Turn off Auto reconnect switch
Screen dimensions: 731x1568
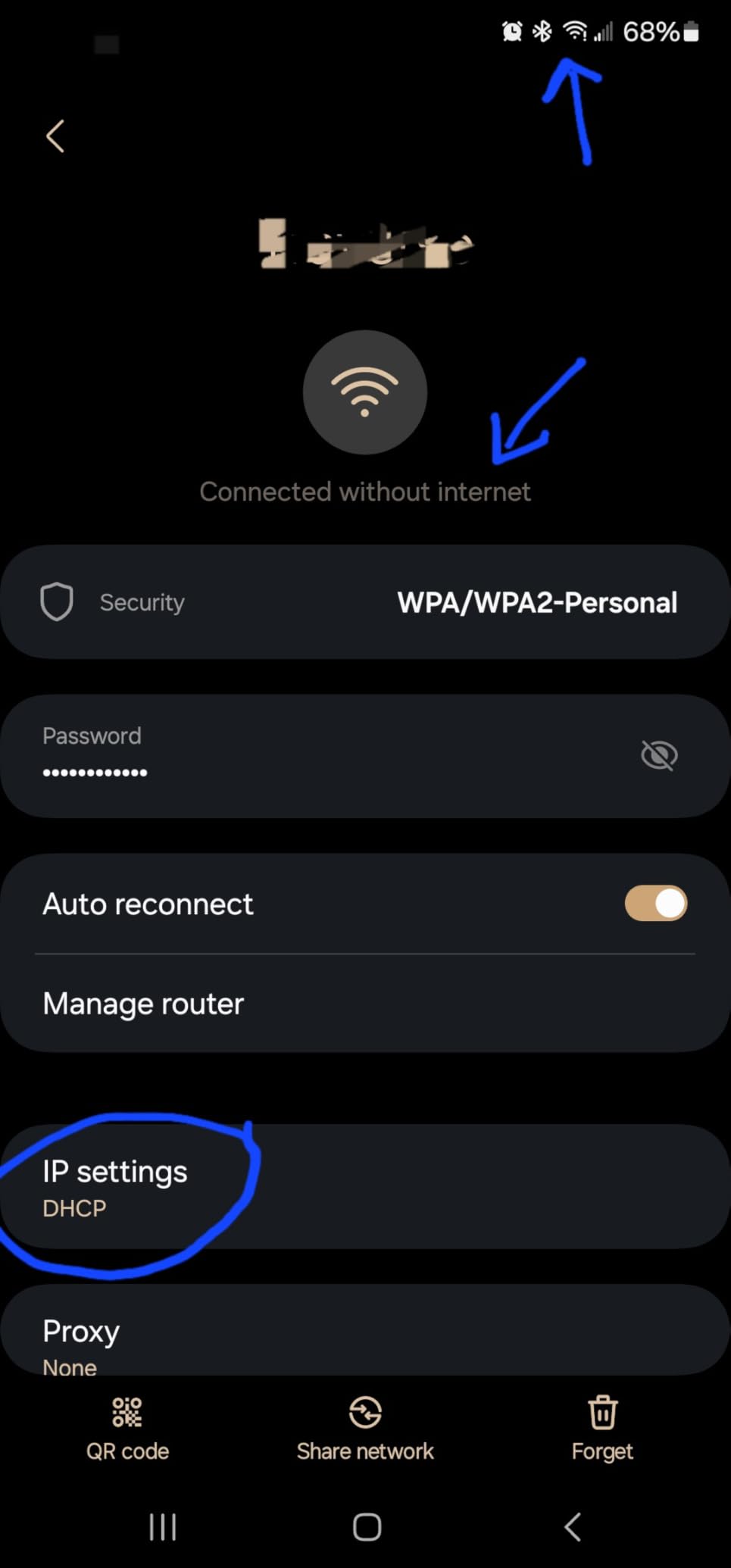pyautogui.click(x=656, y=903)
